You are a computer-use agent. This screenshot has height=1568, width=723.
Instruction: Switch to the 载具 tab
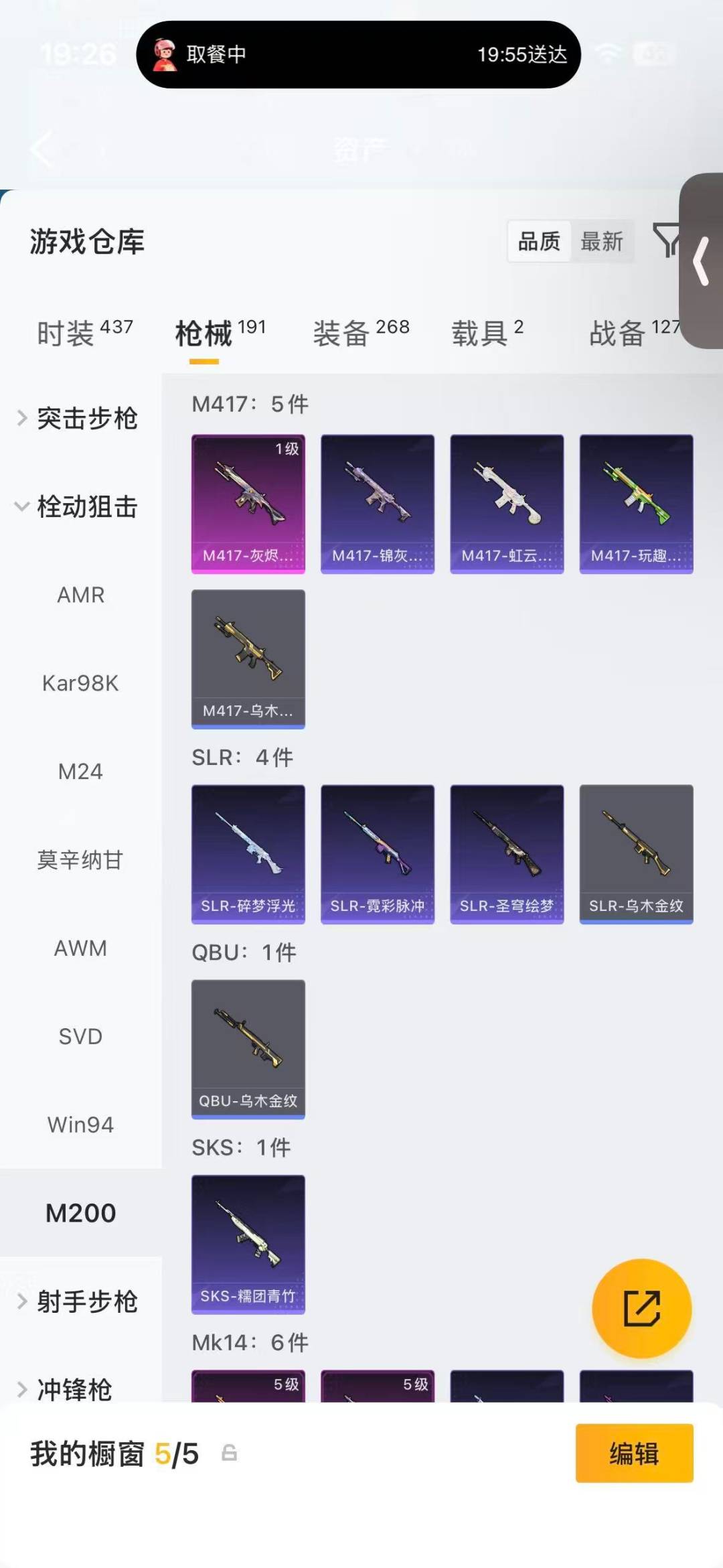(487, 333)
